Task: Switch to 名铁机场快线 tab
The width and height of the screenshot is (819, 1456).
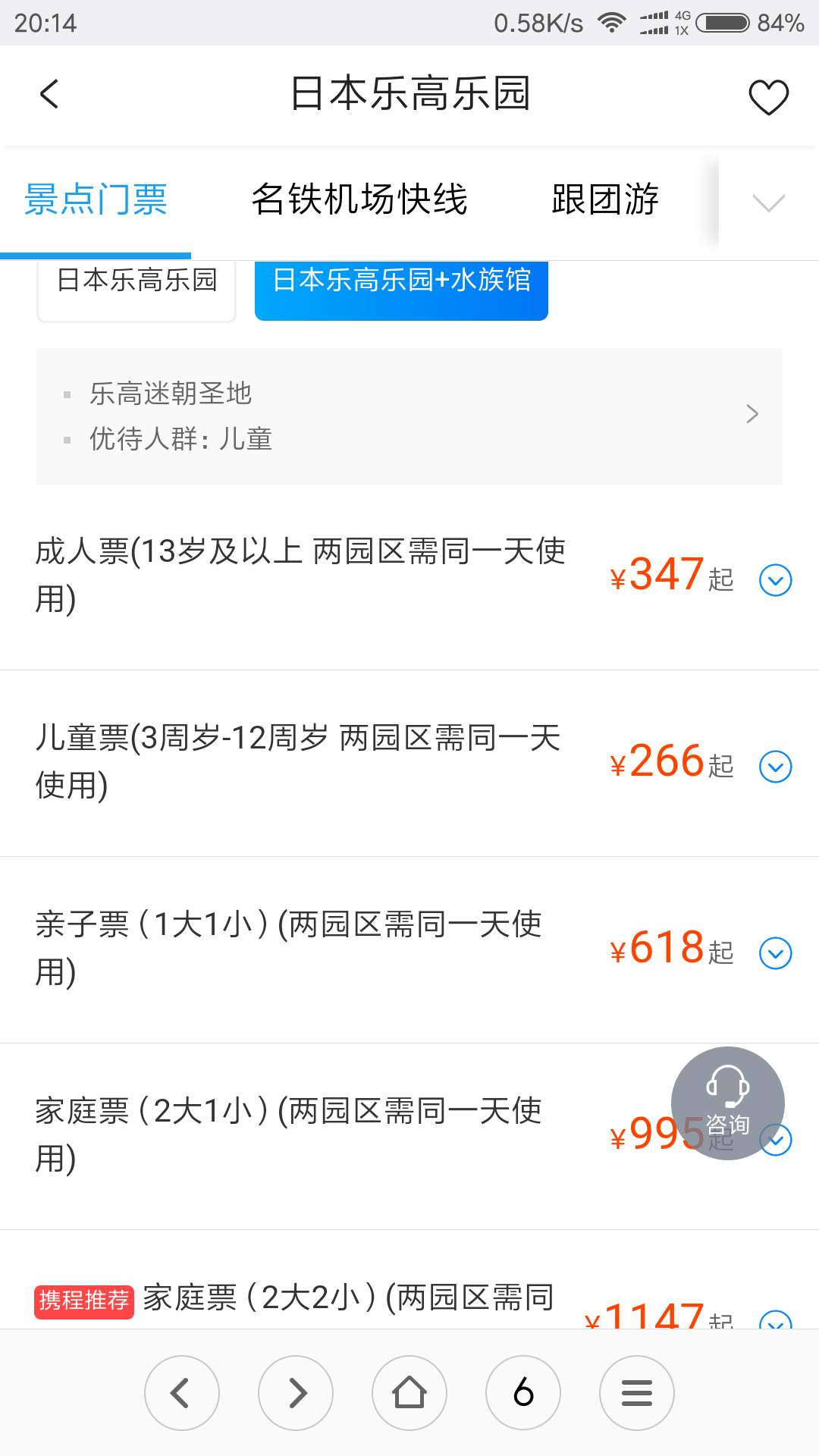Action: click(x=359, y=200)
